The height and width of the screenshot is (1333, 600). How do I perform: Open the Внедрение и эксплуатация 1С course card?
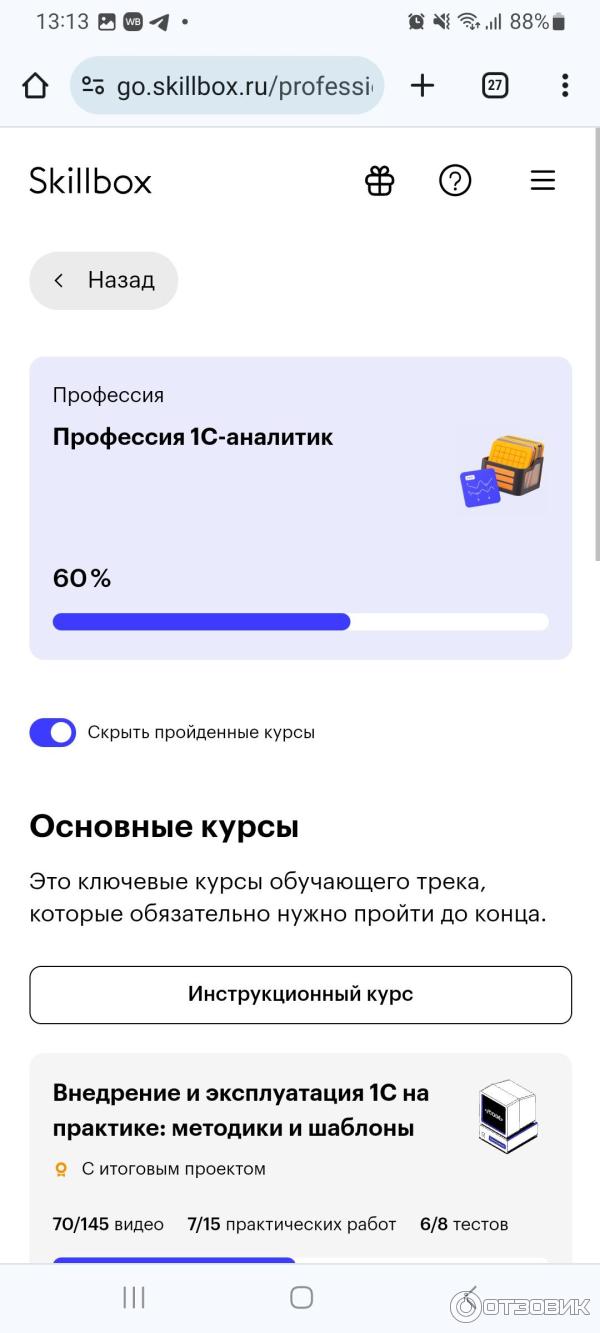[241, 1111]
